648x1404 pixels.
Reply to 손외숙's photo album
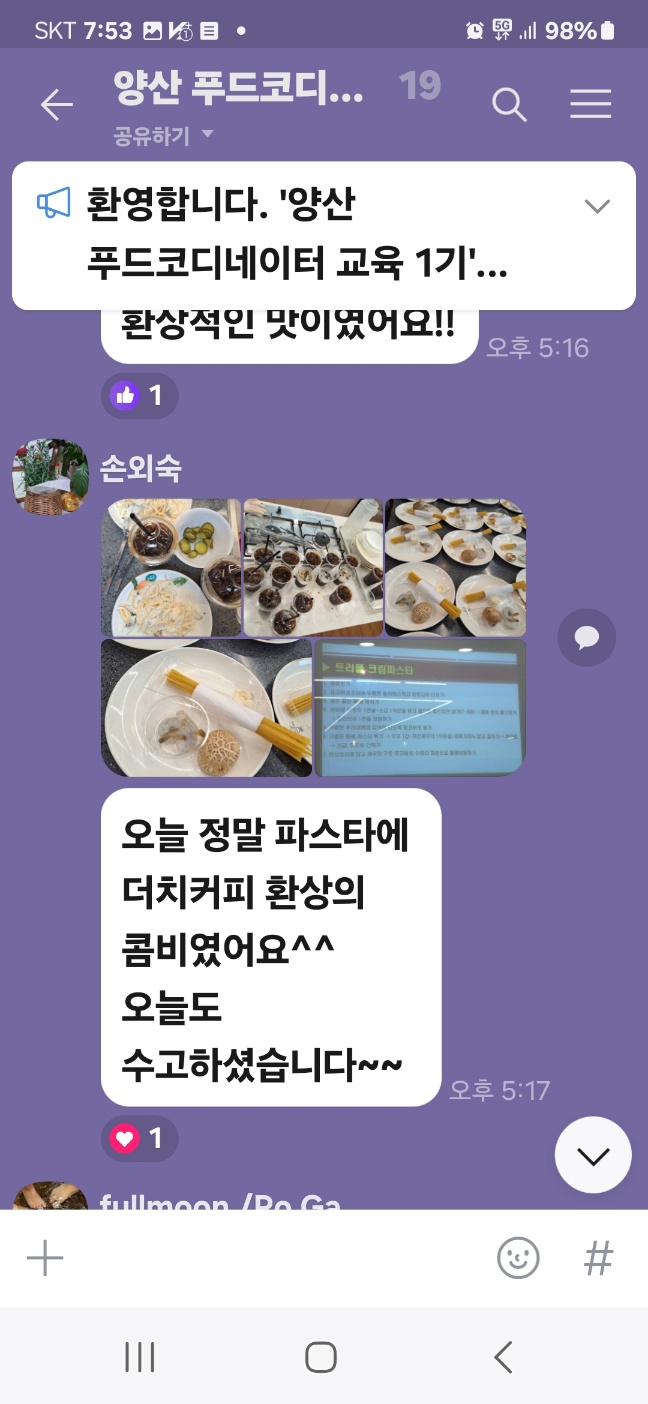587,637
